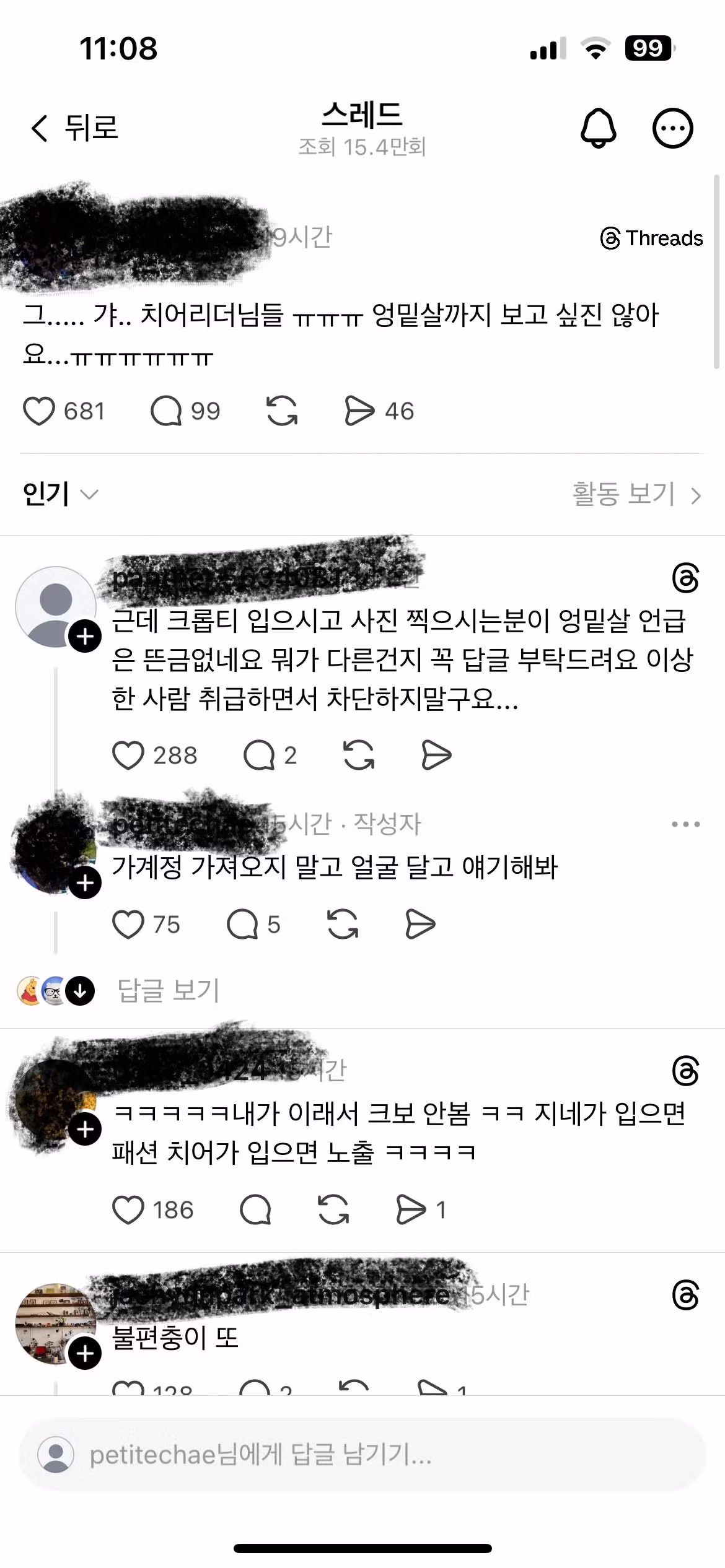The image size is (725, 1568).
Task: Open 활동 보기 activity view
Action: [x=636, y=494]
